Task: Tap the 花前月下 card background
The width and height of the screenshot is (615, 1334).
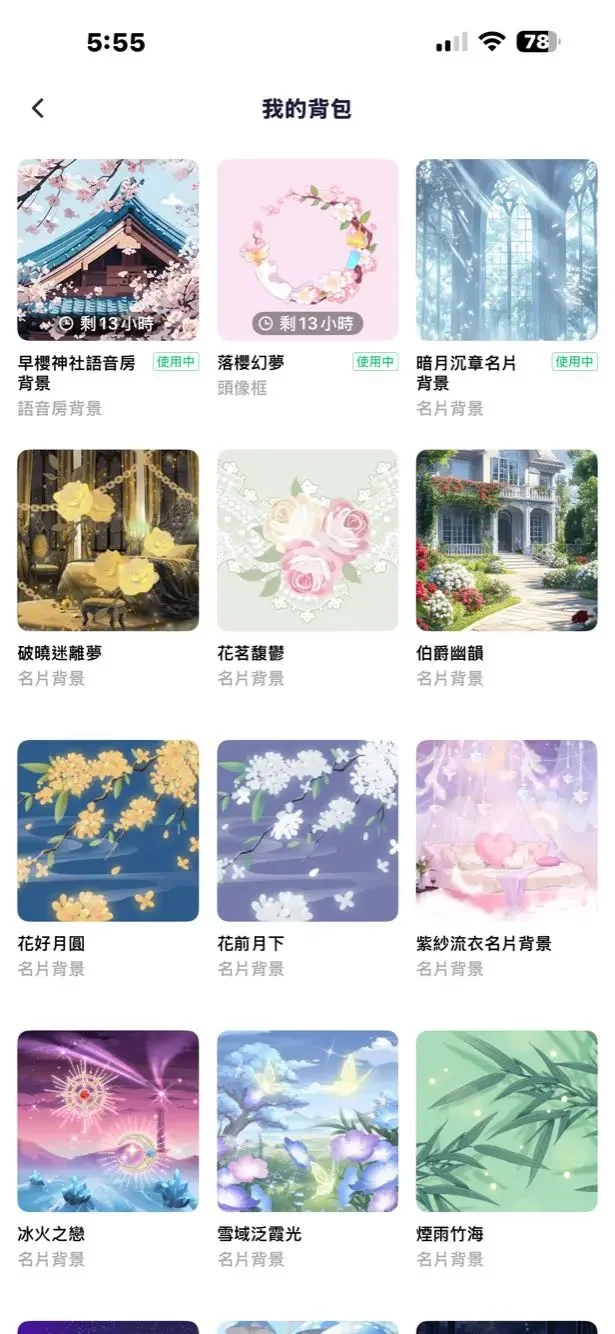Action: click(x=307, y=830)
